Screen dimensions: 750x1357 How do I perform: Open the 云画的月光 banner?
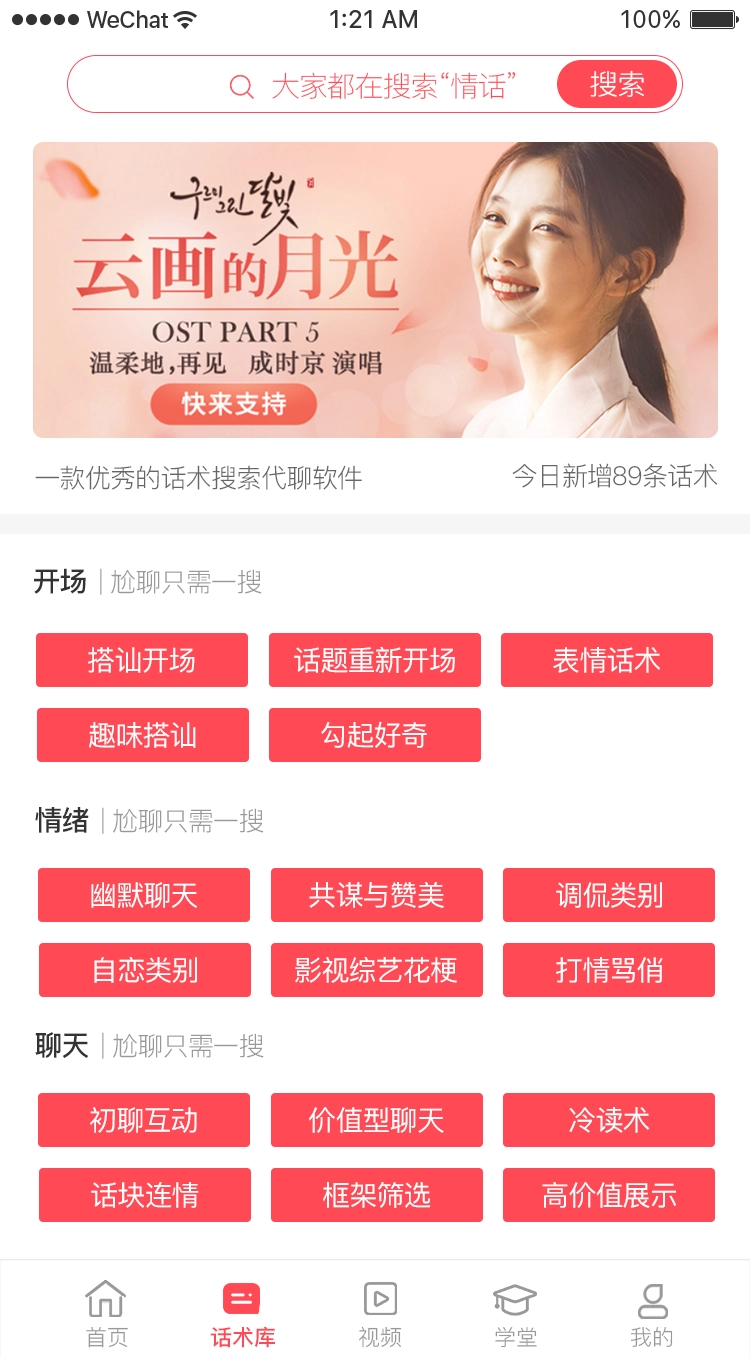coord(375,290)
